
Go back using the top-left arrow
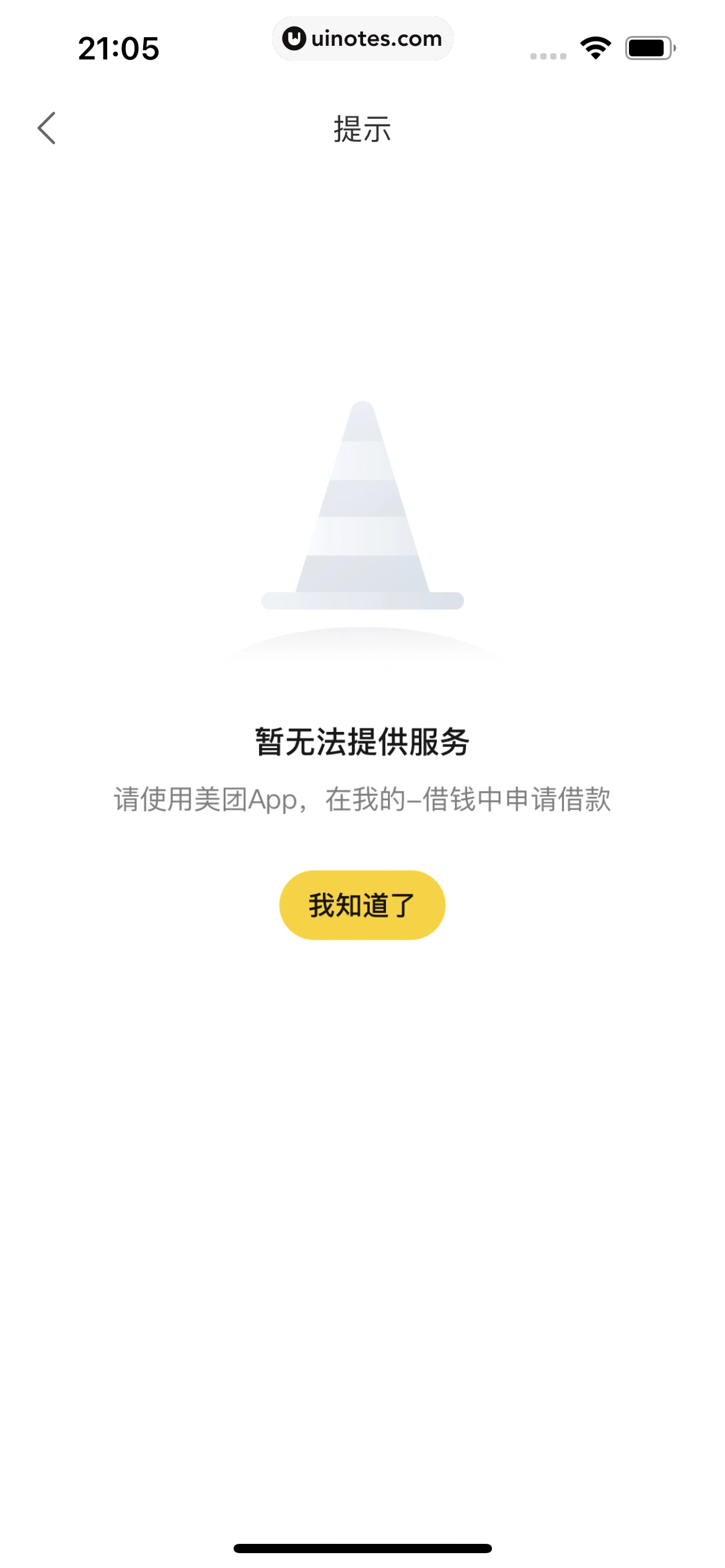[47, 128]
